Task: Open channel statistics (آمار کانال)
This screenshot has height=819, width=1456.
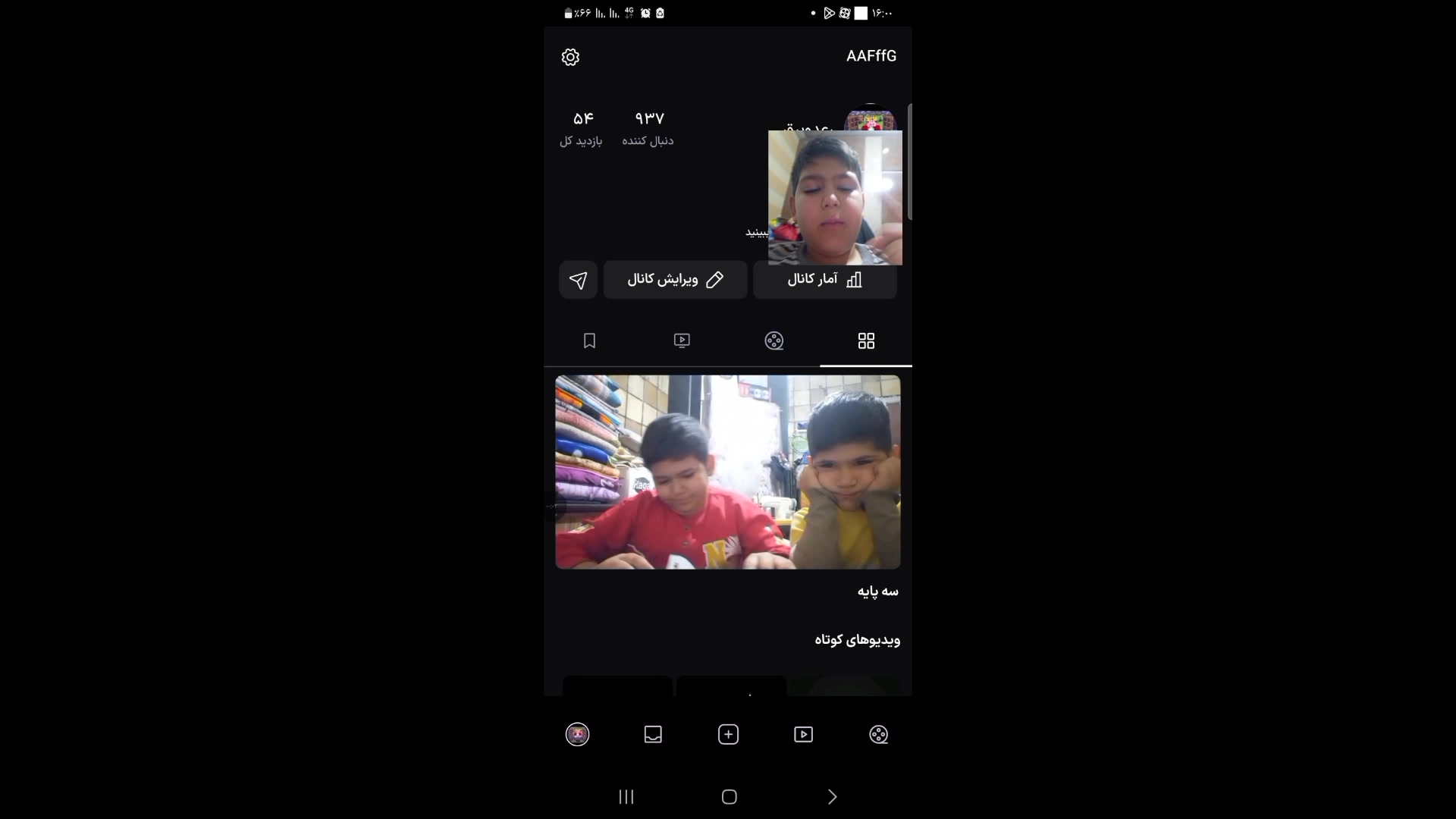Action: (x=824, y=281)
